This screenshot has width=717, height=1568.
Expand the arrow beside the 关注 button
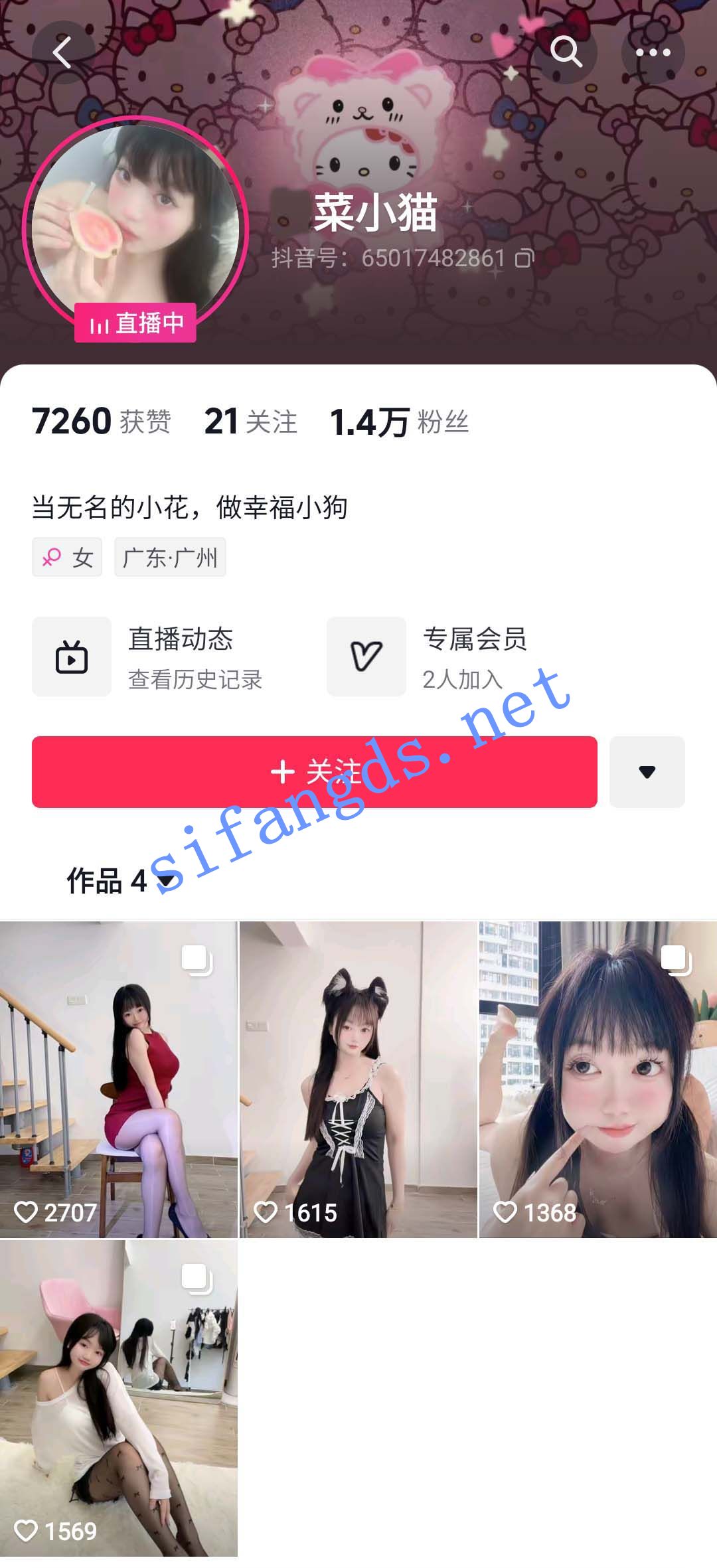(647, 772)
